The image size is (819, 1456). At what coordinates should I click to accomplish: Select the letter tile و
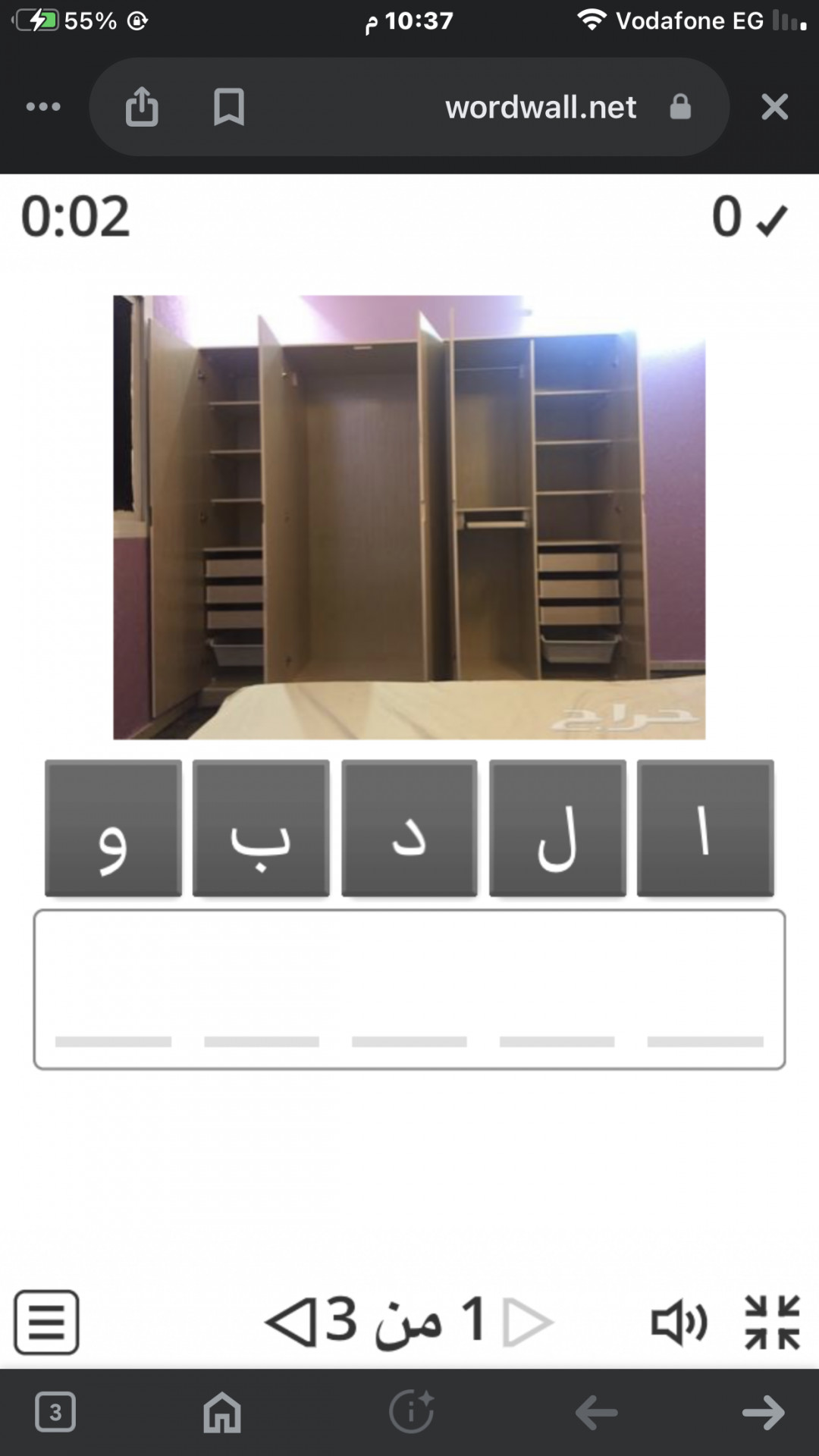113,828
